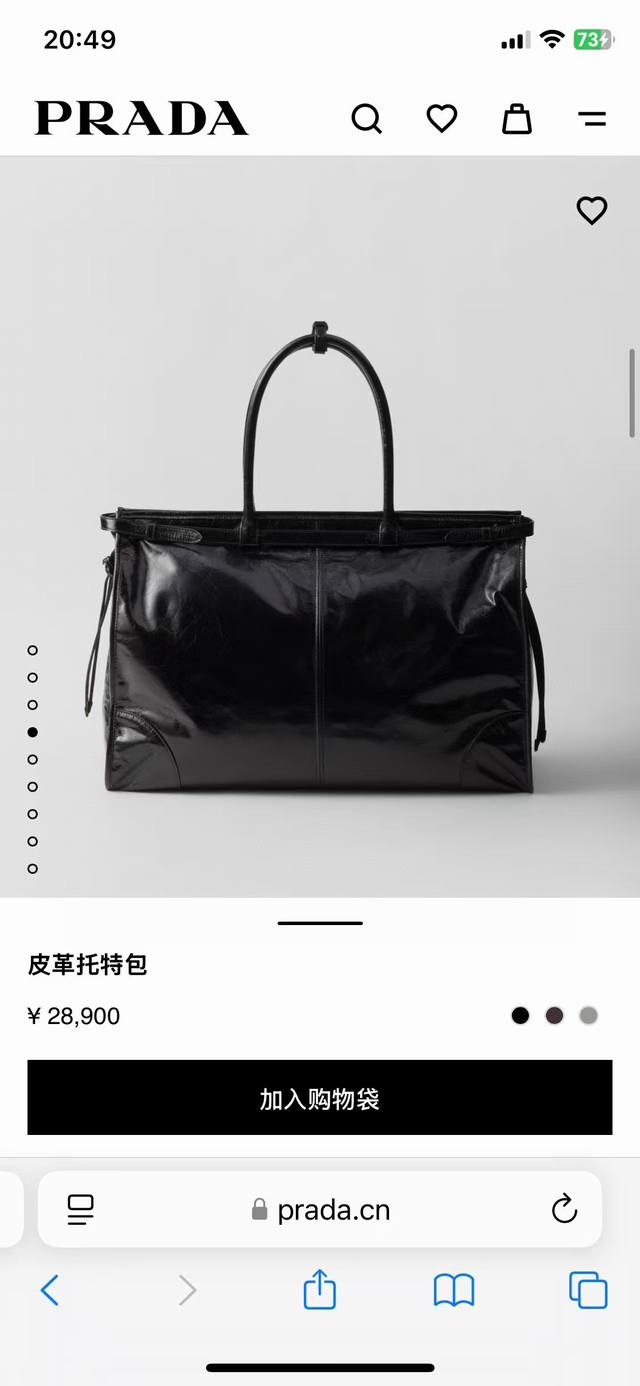Go back to the previous page

pos(49,1291)
